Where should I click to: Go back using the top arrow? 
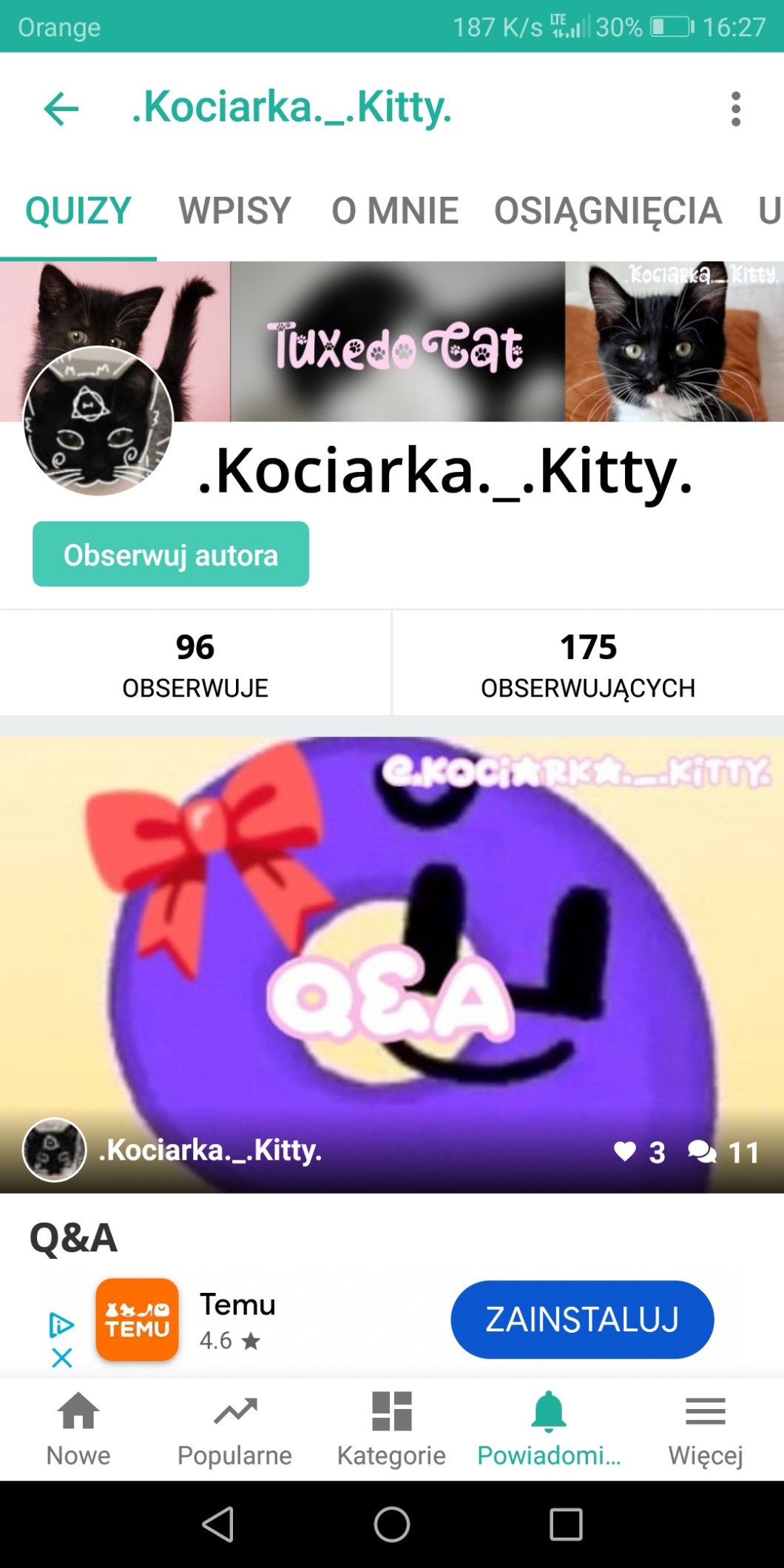(x=61, y=109)
